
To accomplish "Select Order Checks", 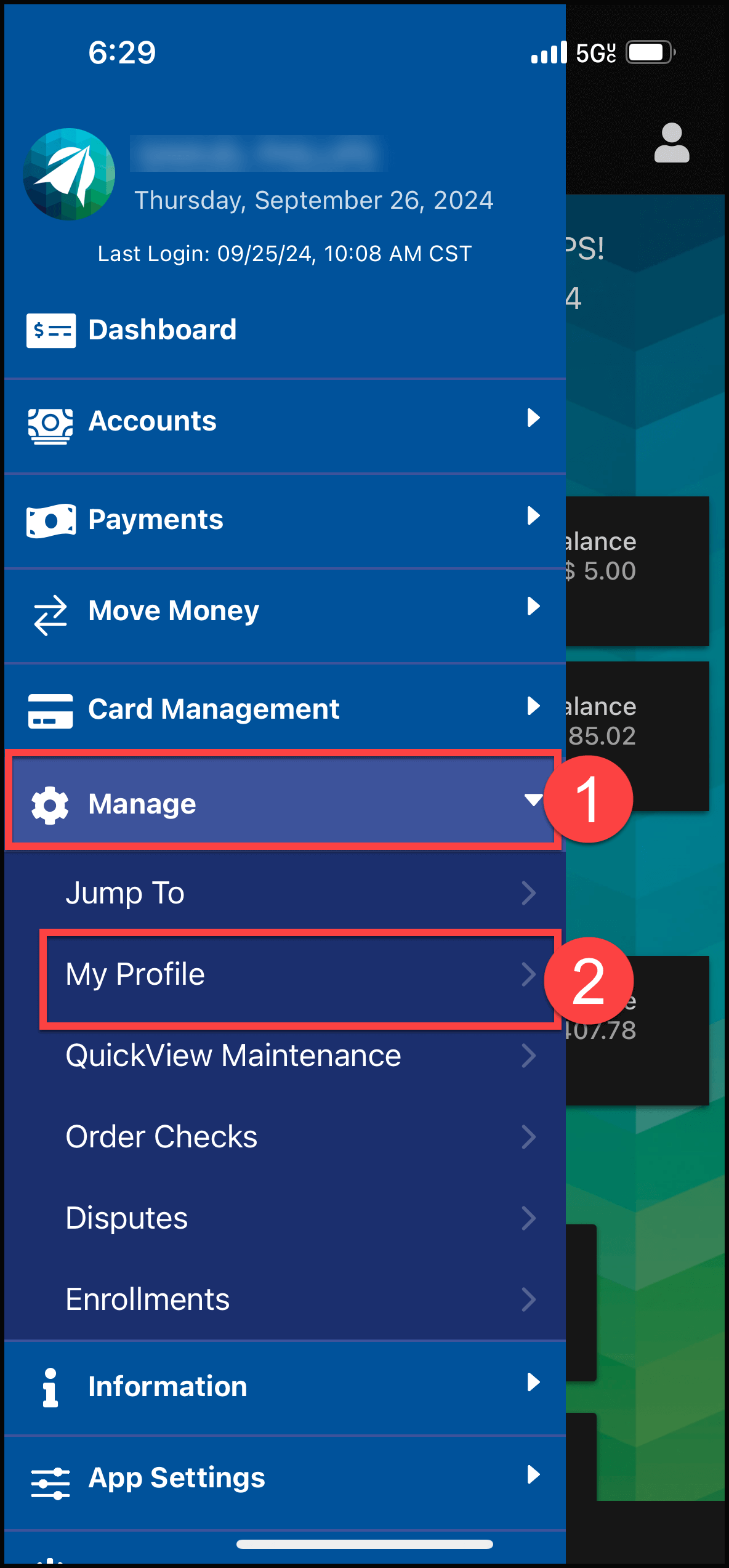I will pos(299,1137).
